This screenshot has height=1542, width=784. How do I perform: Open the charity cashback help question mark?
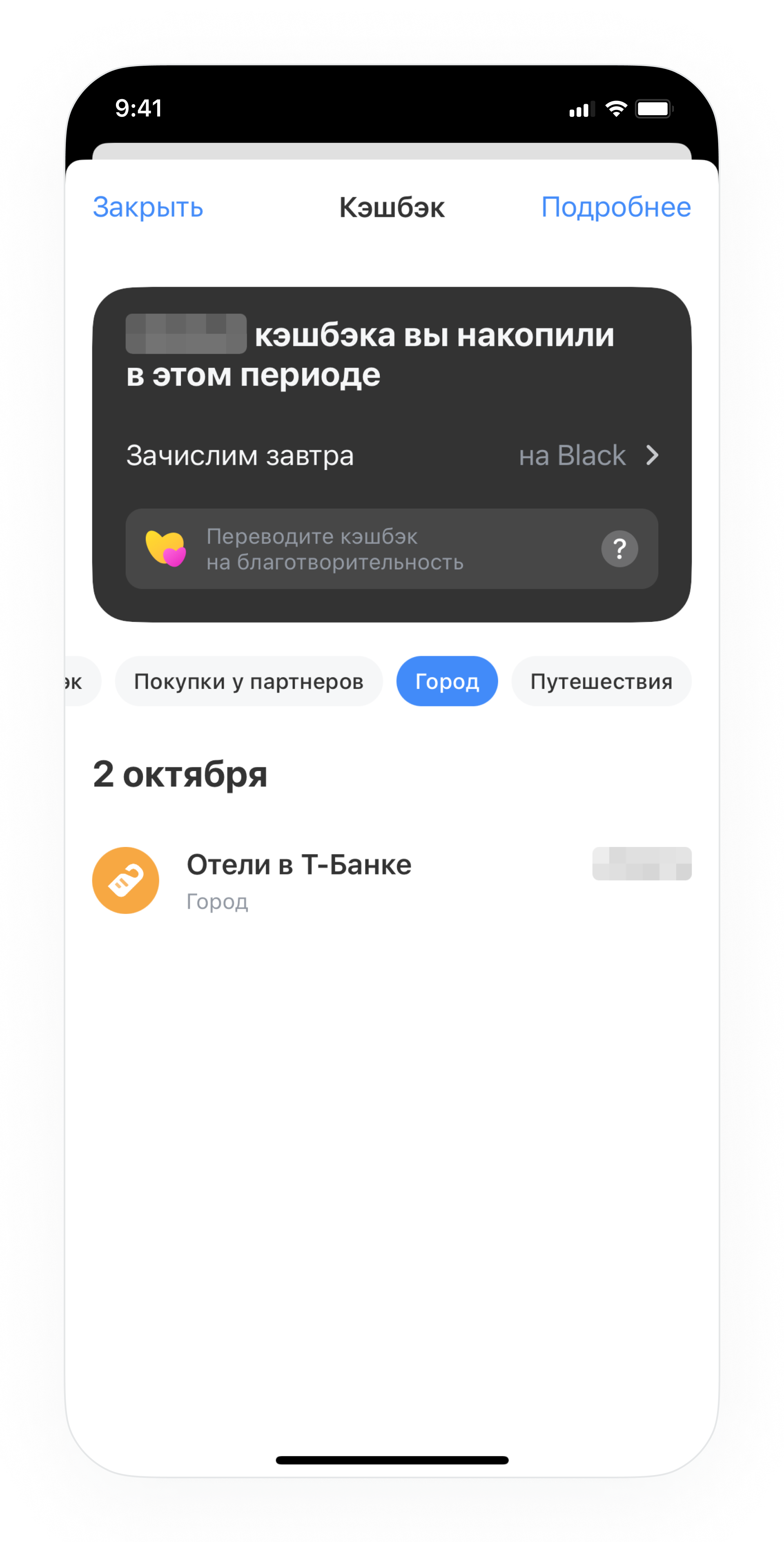point(619,548)
